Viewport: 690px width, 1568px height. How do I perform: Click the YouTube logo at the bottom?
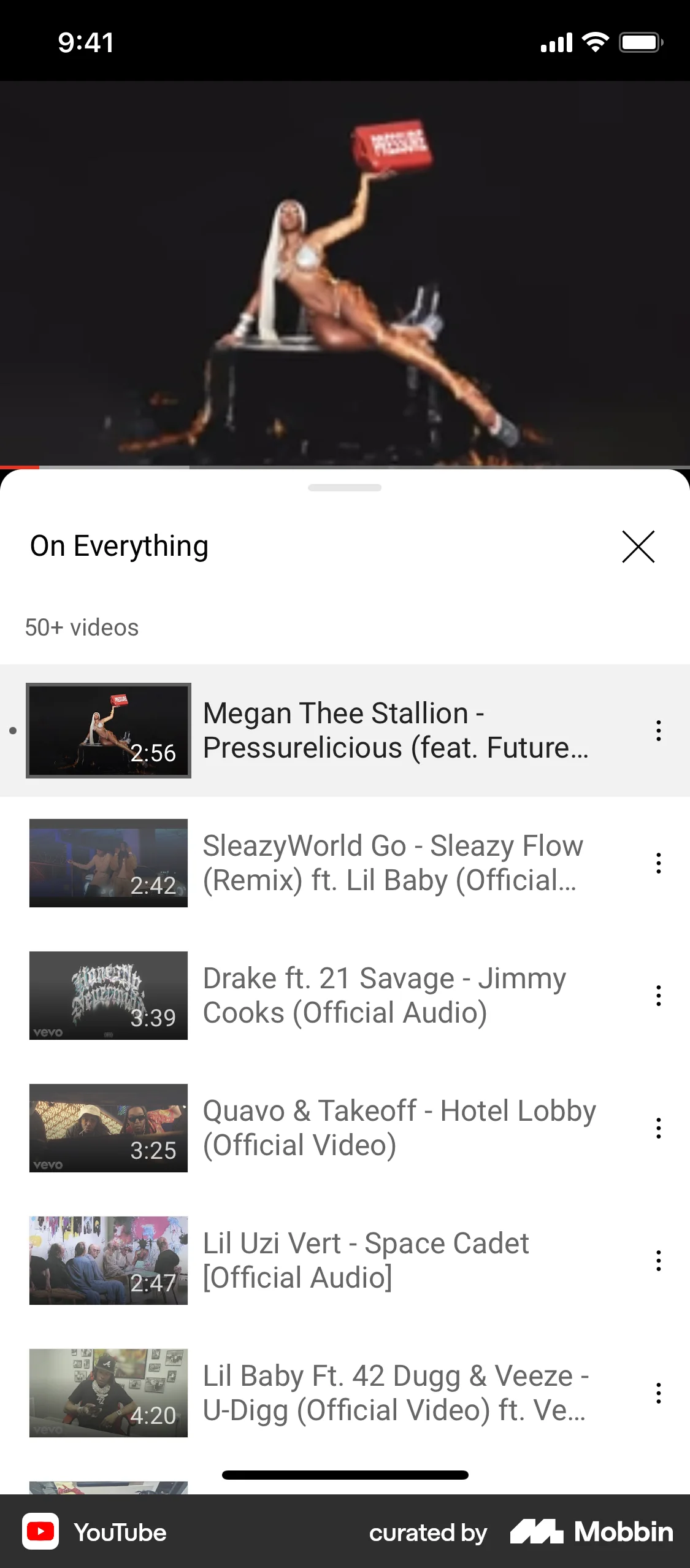click(x=40, y=1532)
